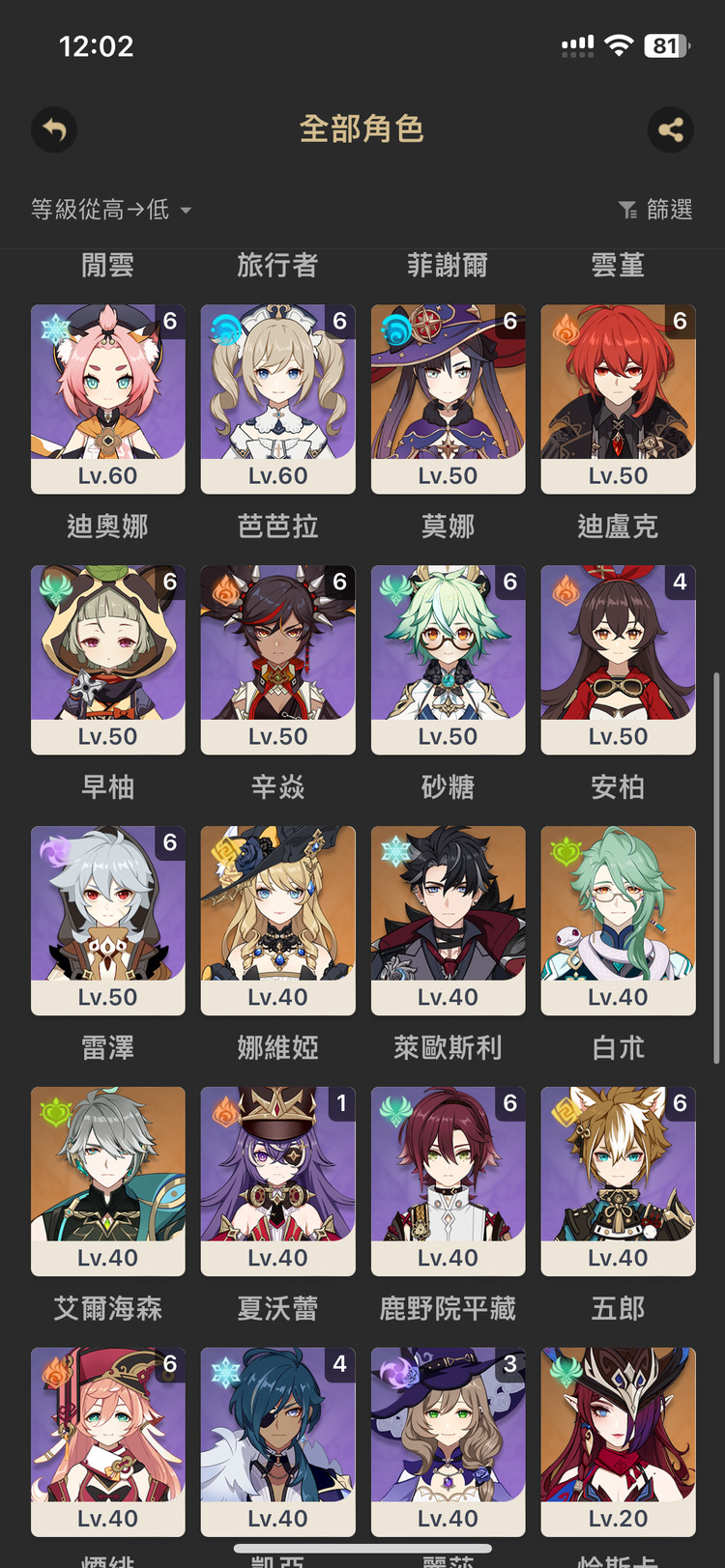Open the 萊歐斯利 character card
Screen dimensions: 725x1568
(448, 921)
